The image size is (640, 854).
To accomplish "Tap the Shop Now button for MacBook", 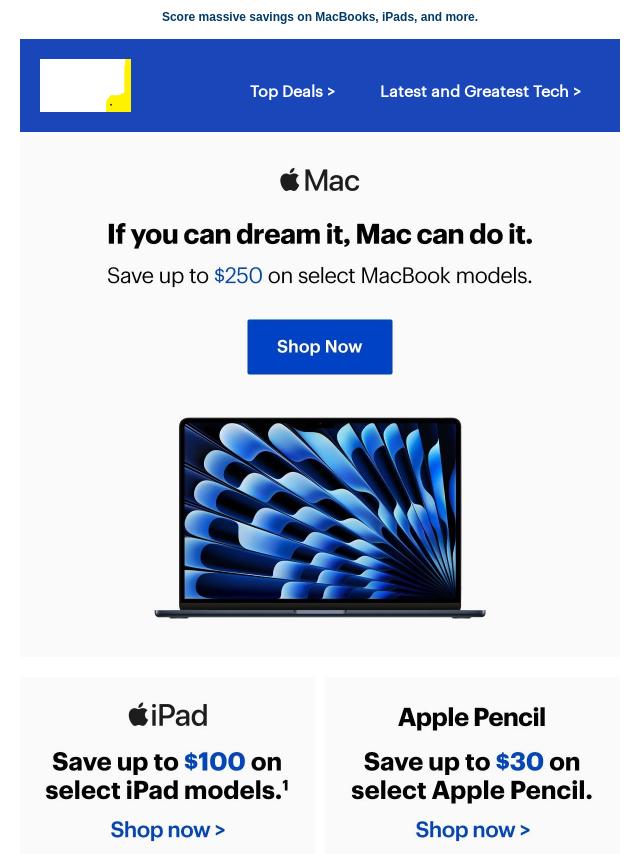I will 320,347.
